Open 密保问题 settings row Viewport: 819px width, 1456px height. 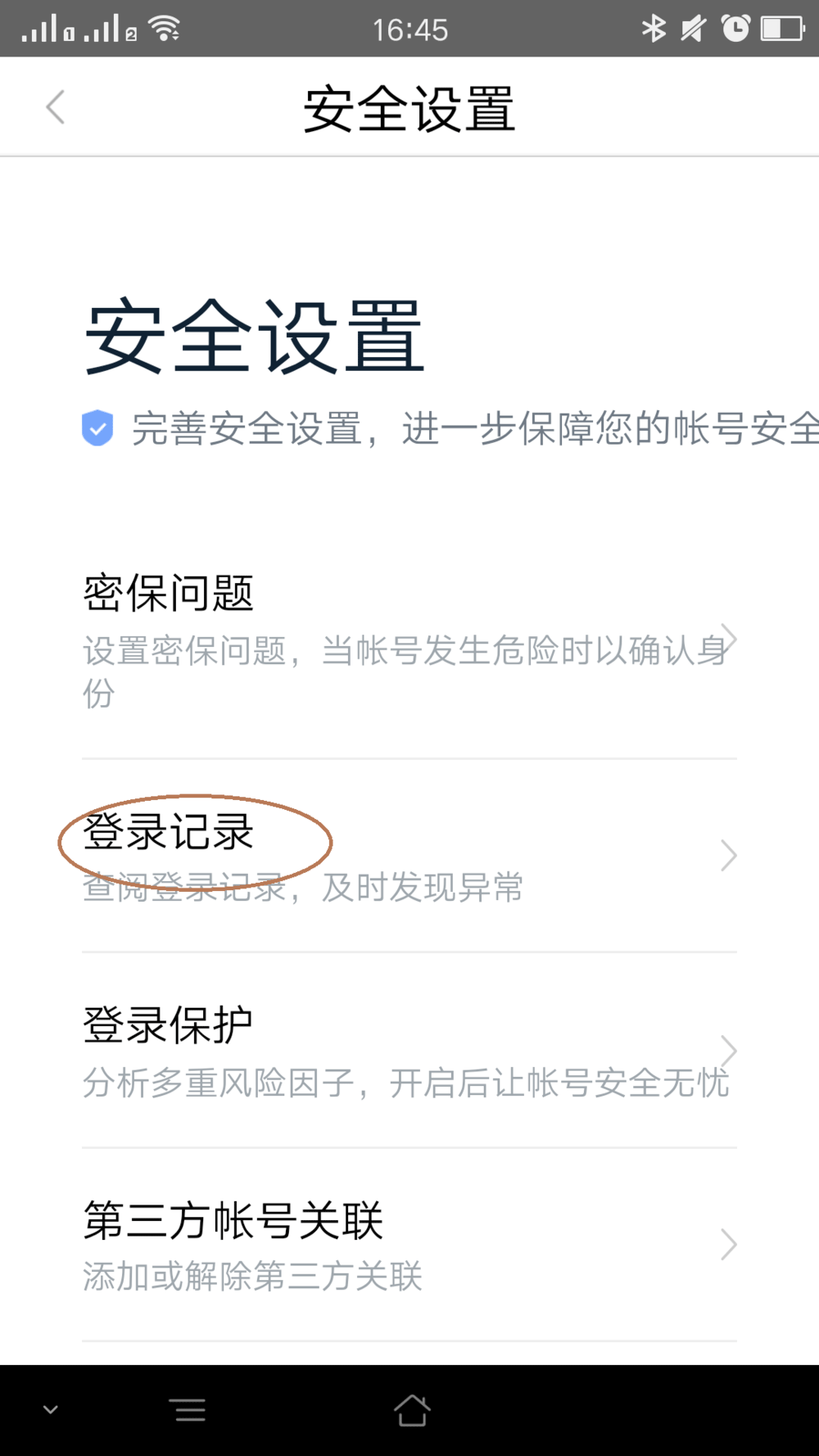tap(408, 640)
